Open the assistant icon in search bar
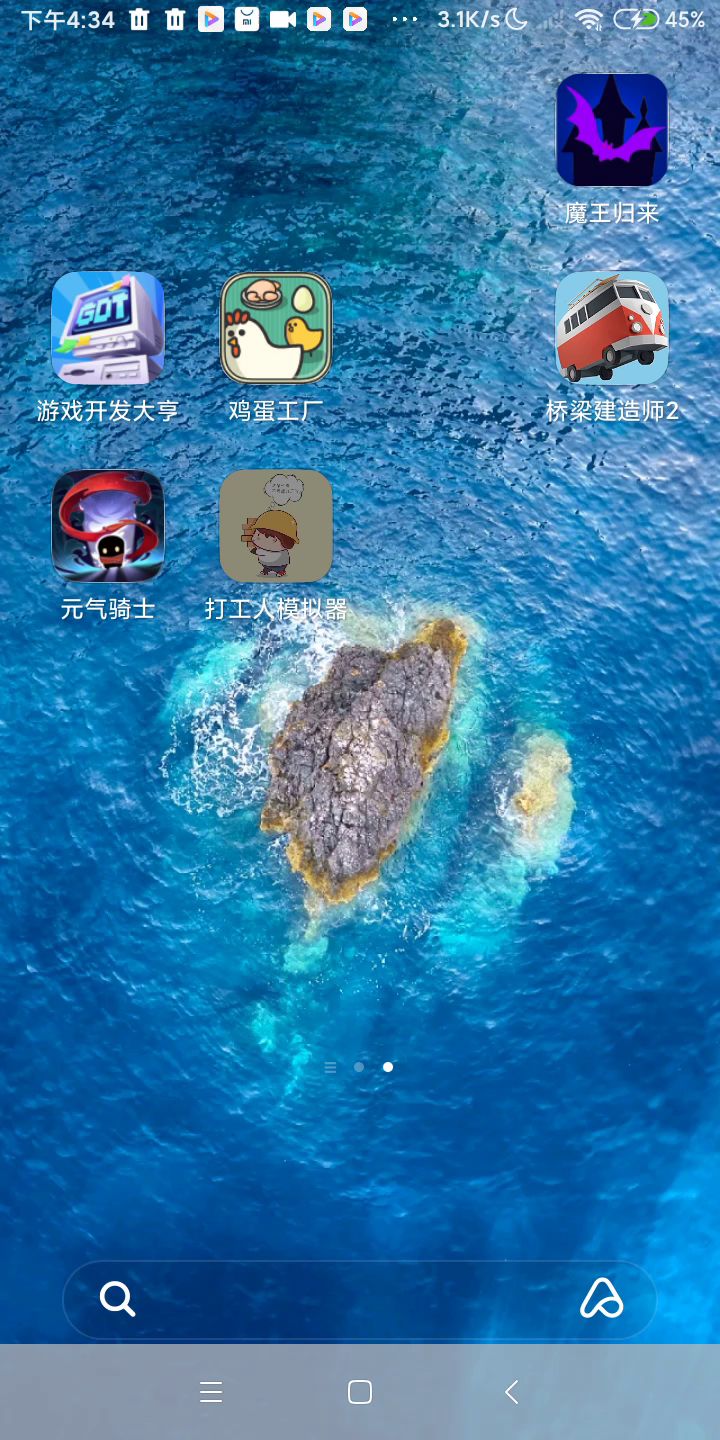This screenshot has height=1440, width=720. click(601, 1299)
